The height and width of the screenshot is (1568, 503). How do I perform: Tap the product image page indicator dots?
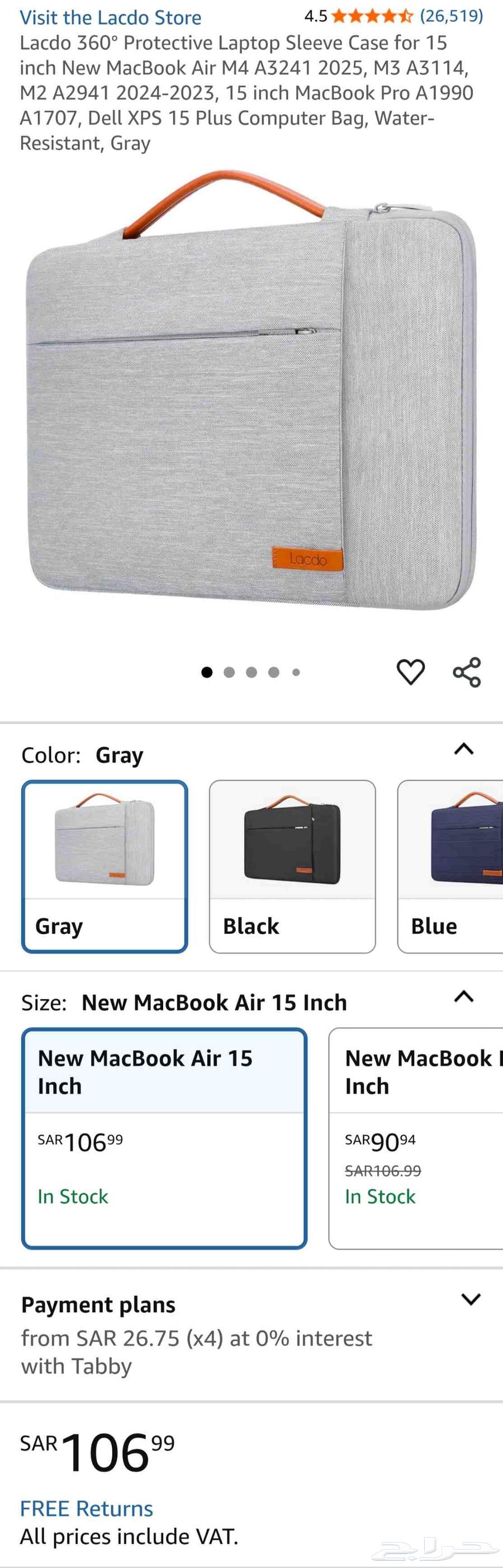251,672
